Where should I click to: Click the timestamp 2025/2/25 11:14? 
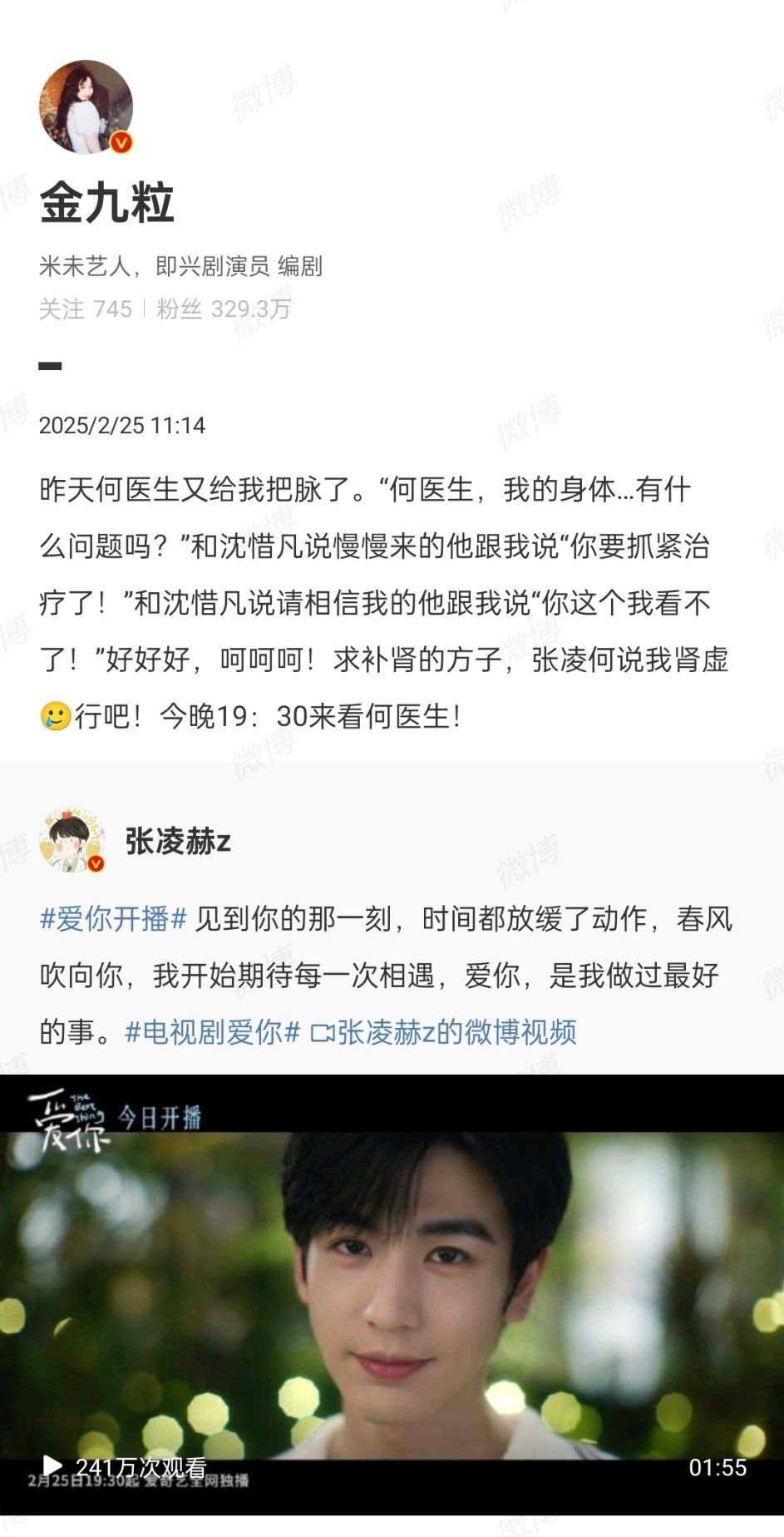coord(124,425)
